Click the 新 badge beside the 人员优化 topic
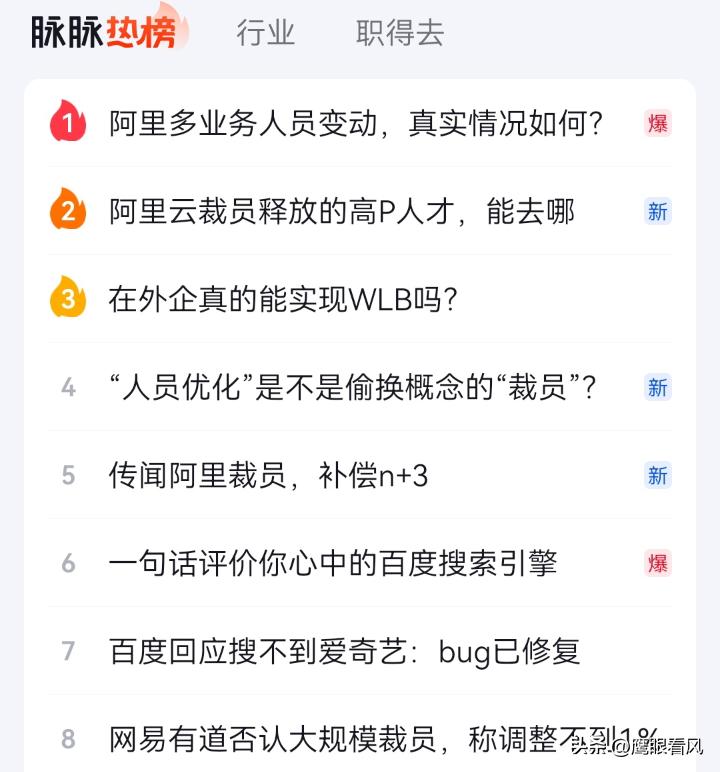 [x=657, y=387]
